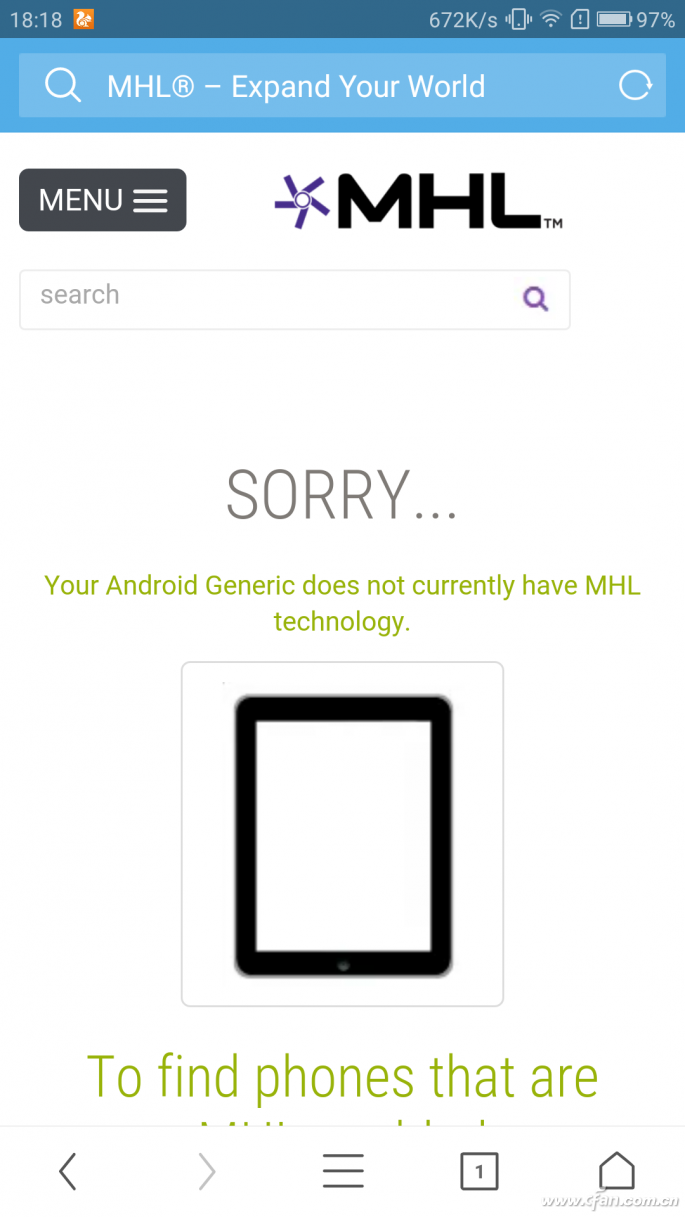Tap the MHL logo link
This screenshot has width=685, height=1217.
point(418,201)
